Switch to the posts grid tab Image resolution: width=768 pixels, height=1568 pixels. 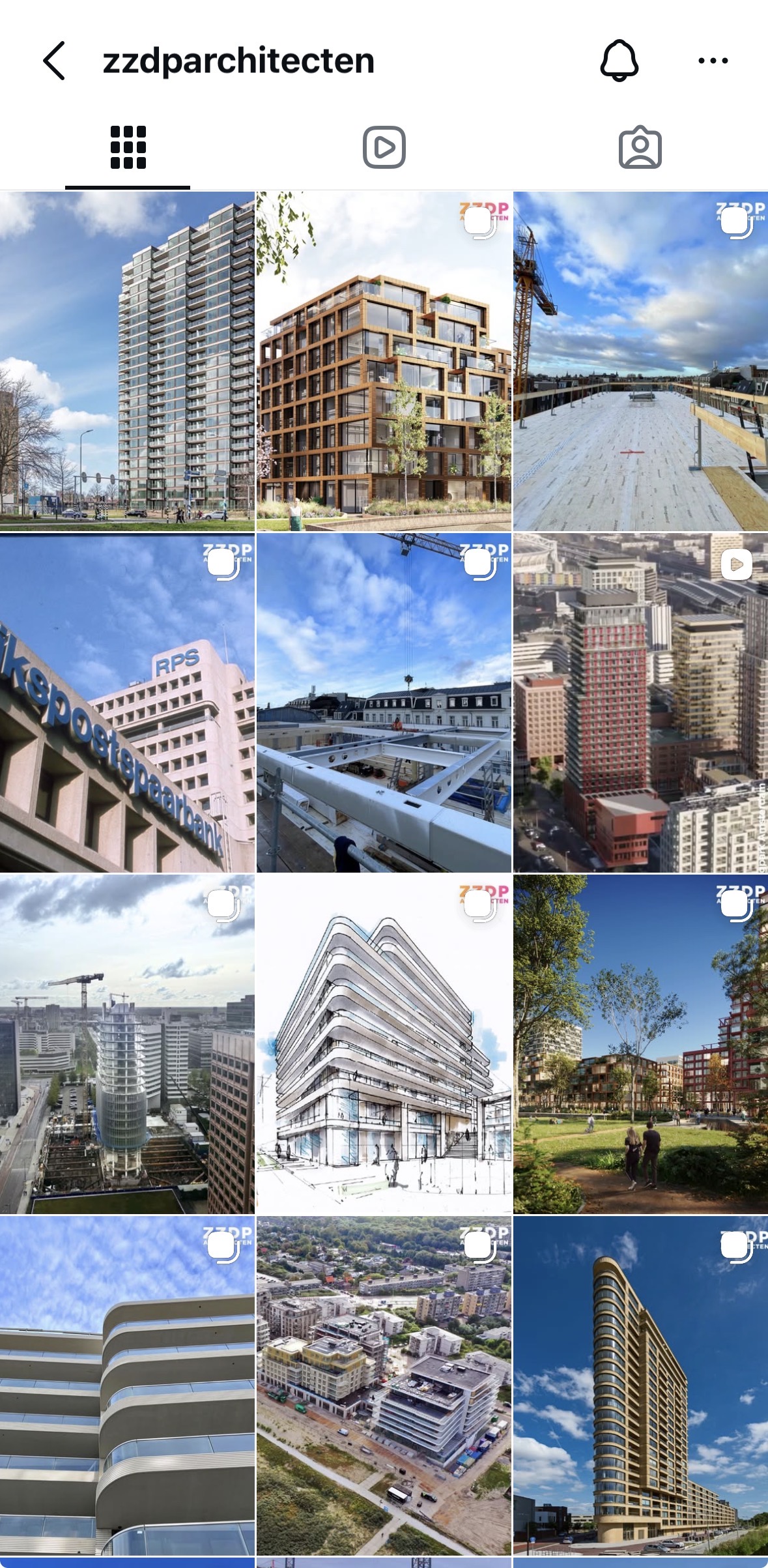[x=128, y=147]
